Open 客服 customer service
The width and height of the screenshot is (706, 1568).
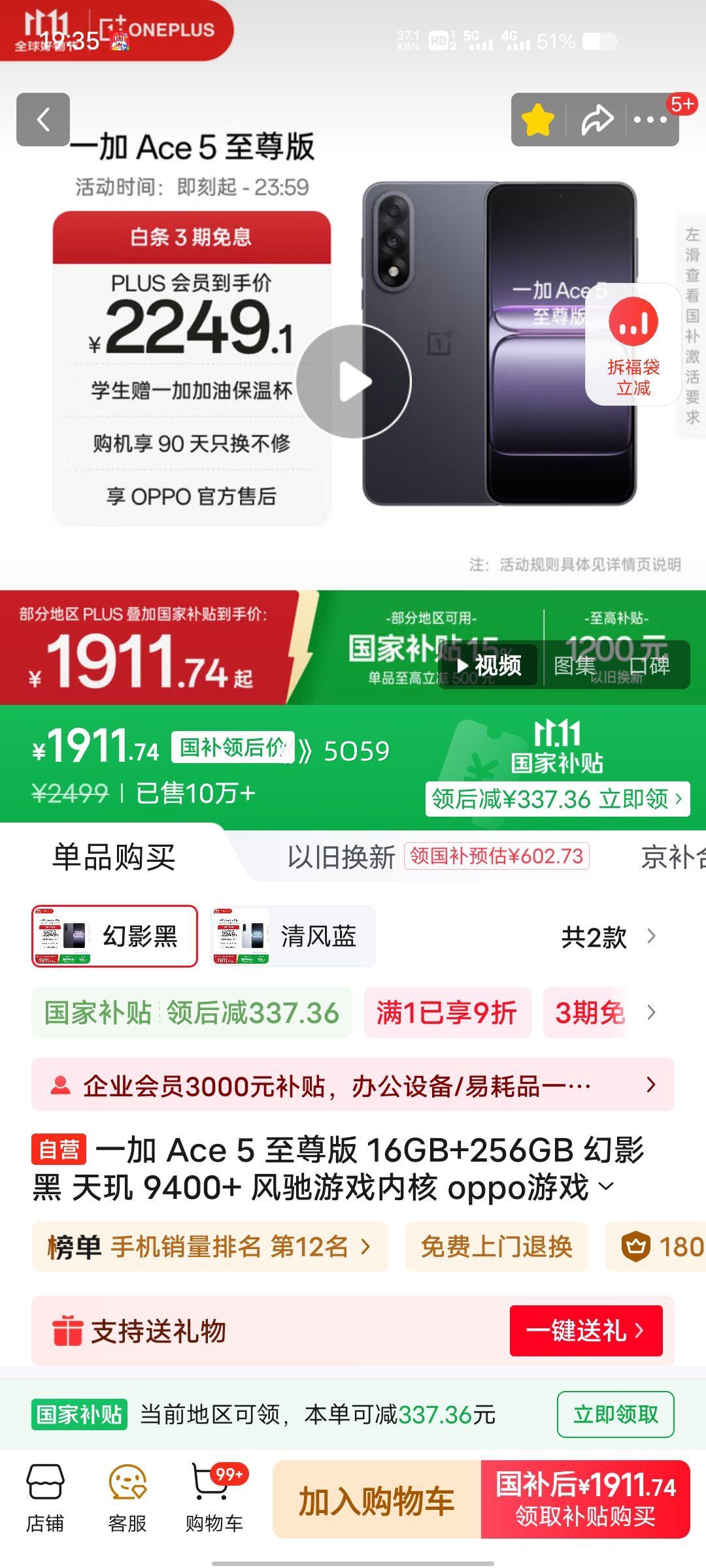(x=127, y=1500)
